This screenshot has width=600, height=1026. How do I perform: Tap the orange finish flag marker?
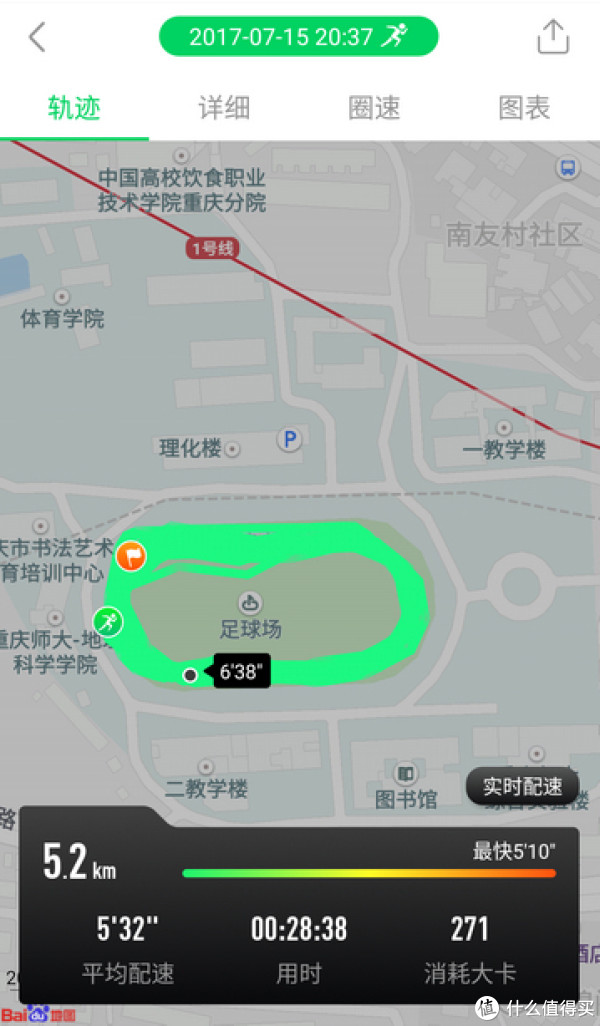[131, 556]
